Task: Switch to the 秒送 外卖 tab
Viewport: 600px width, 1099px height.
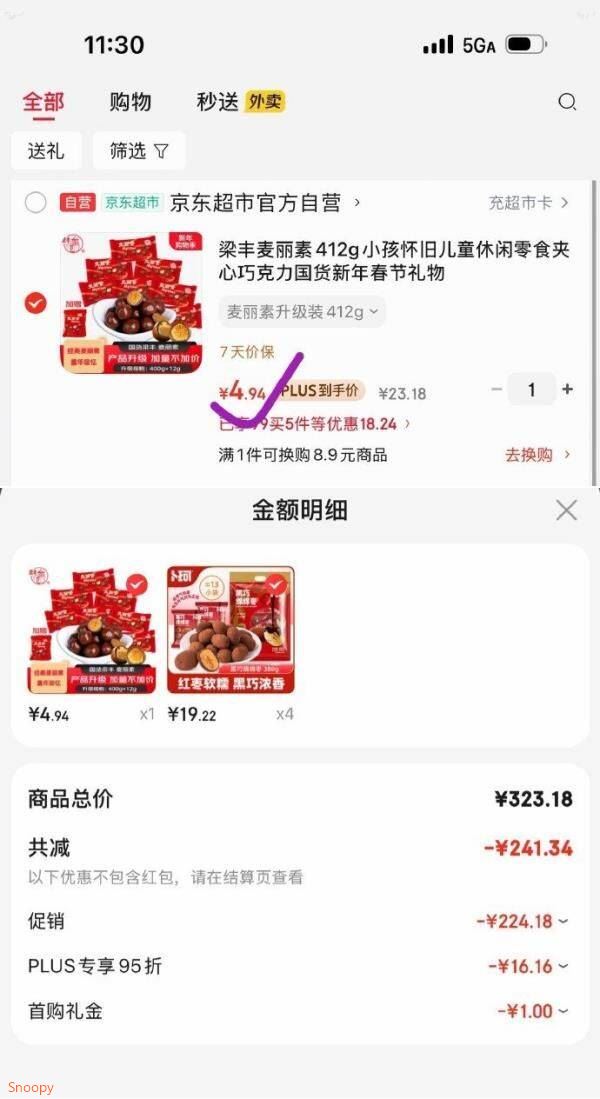Action: click(240, 102)
